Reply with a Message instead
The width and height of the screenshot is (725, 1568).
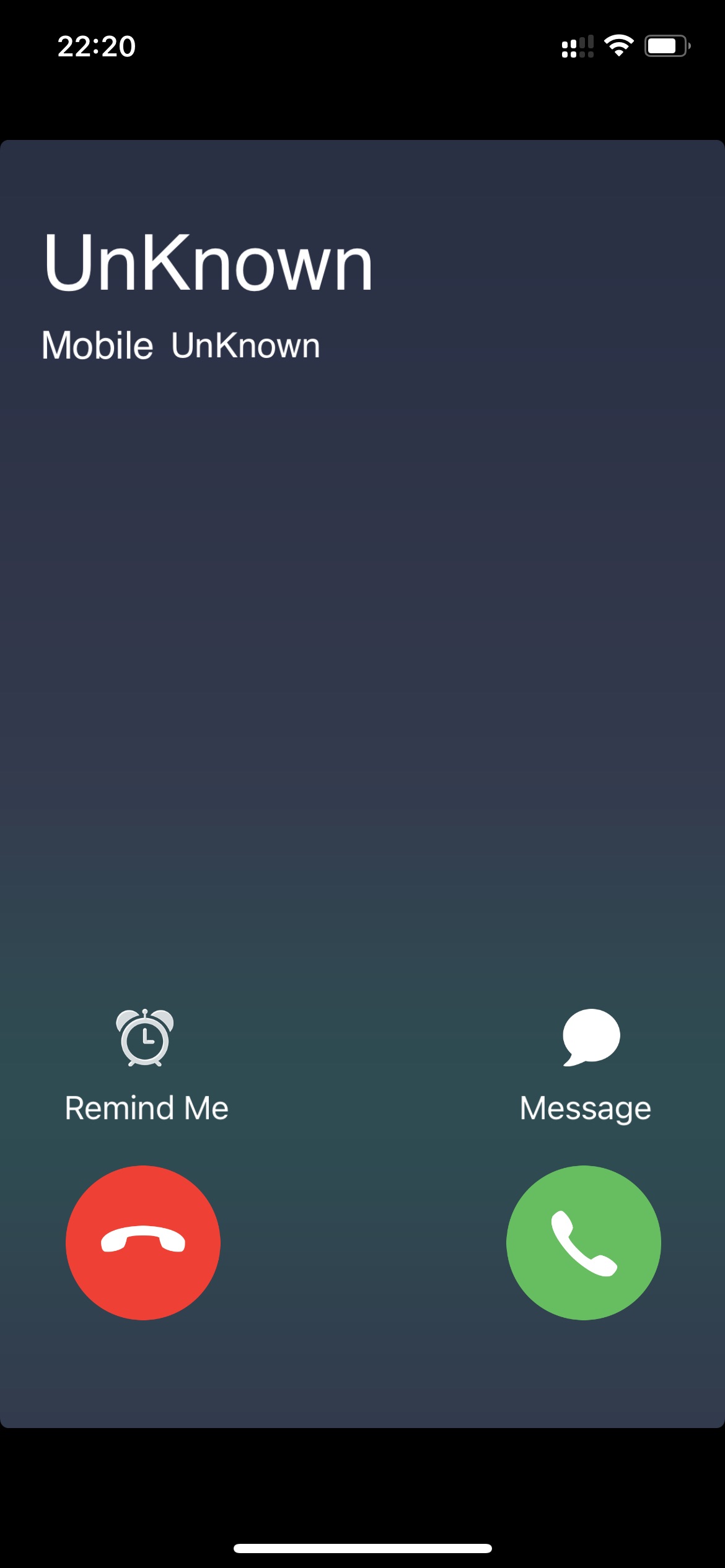[x=586, y=1066]
